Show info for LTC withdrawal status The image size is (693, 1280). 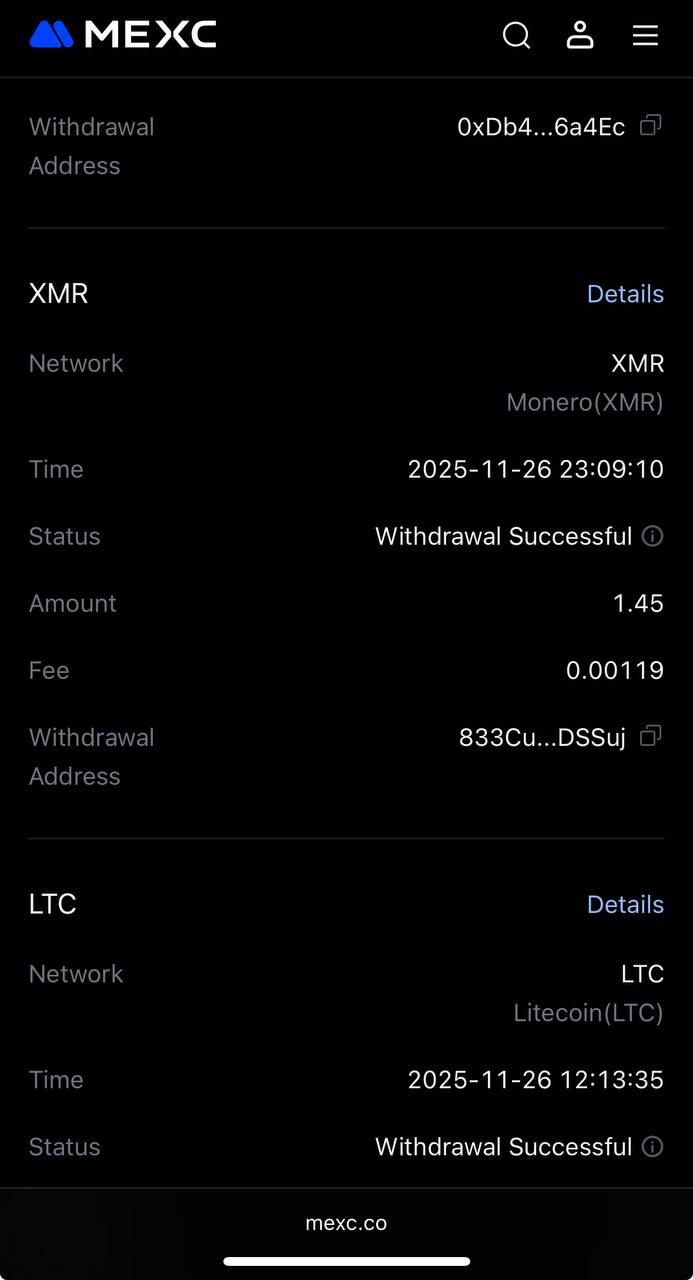click(653, 1146)
